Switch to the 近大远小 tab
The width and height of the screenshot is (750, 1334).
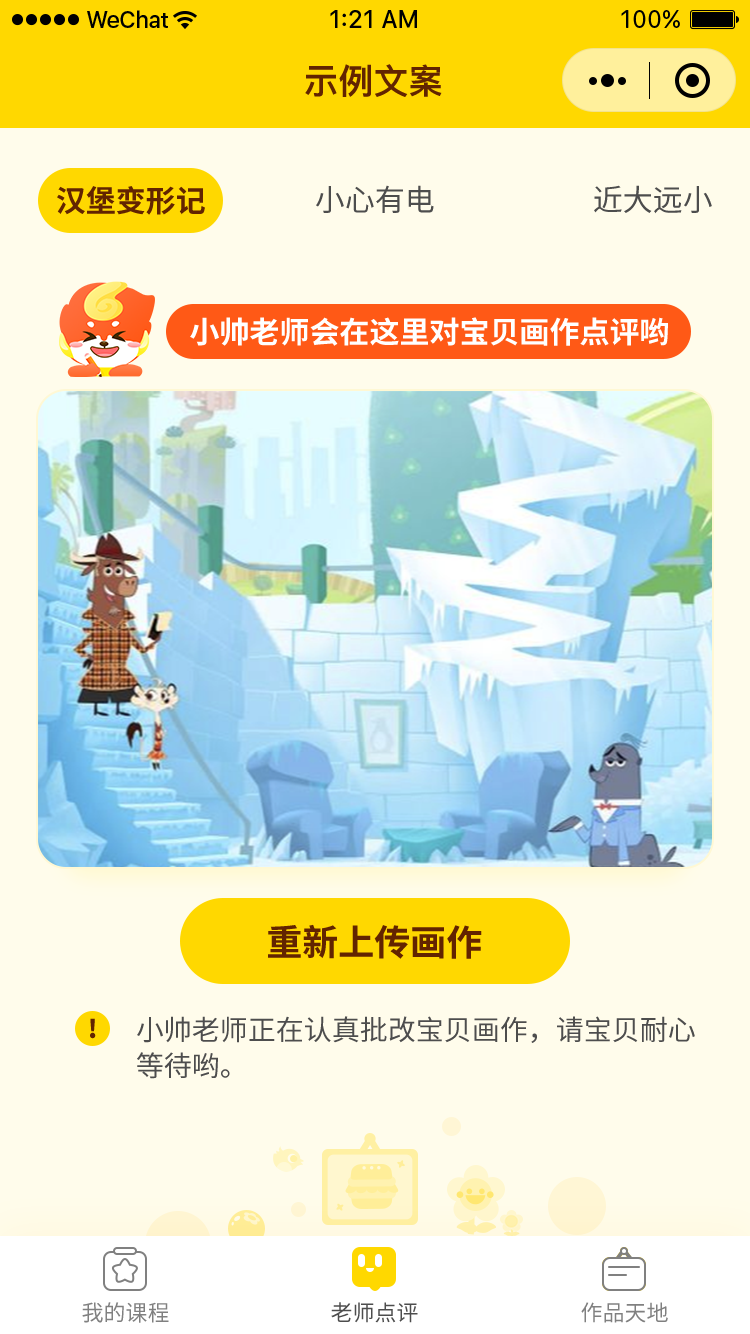pyautogui.click(x=652, y=200)
